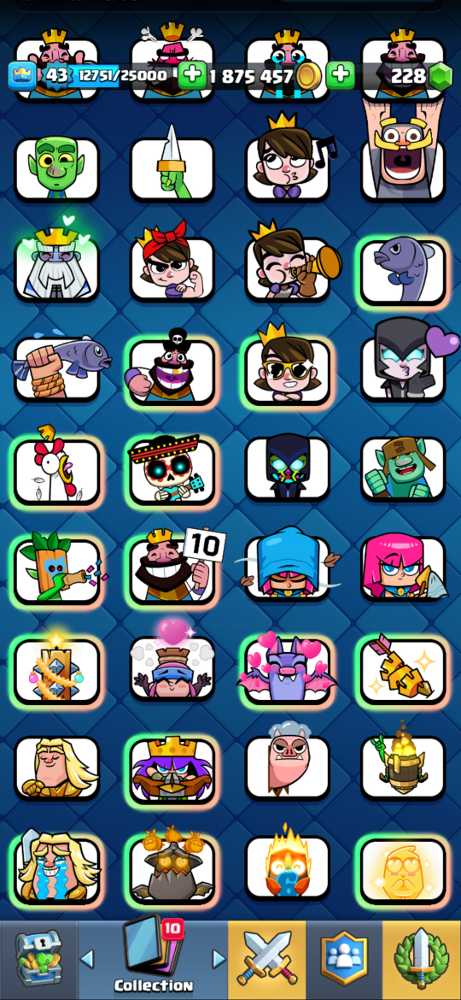461x1000 pixels.
Task: Pick the crying golden knight emote
Action: coord(57,867)
